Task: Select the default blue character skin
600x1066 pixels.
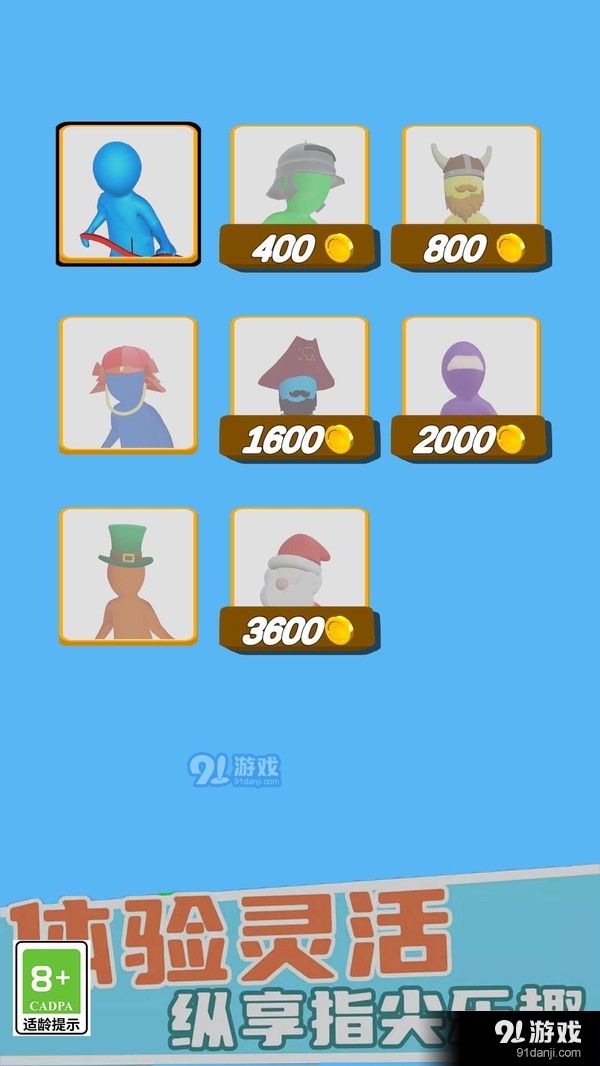Action: (128, 194)
